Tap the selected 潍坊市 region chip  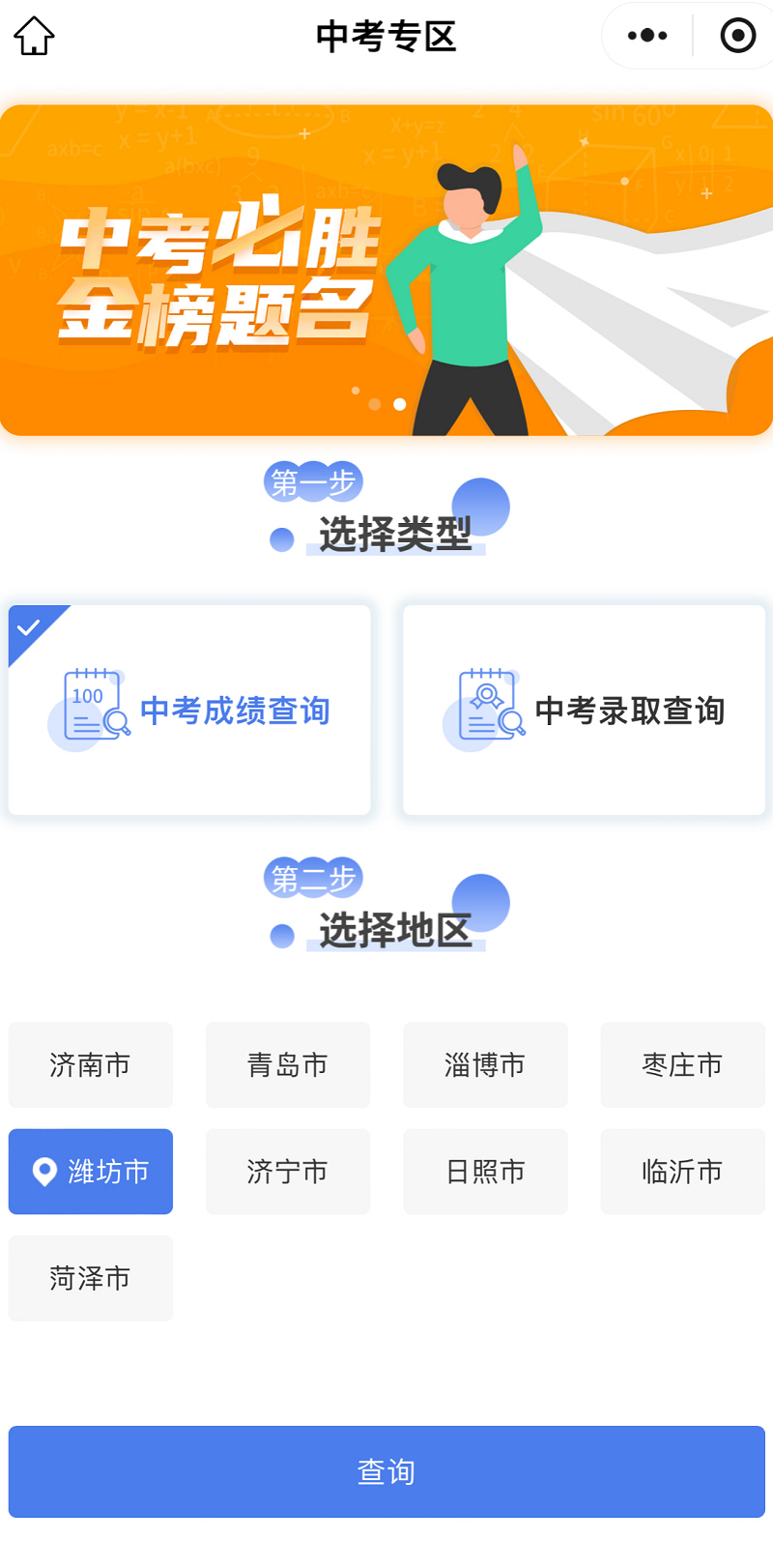click(x=91, y=1172)
